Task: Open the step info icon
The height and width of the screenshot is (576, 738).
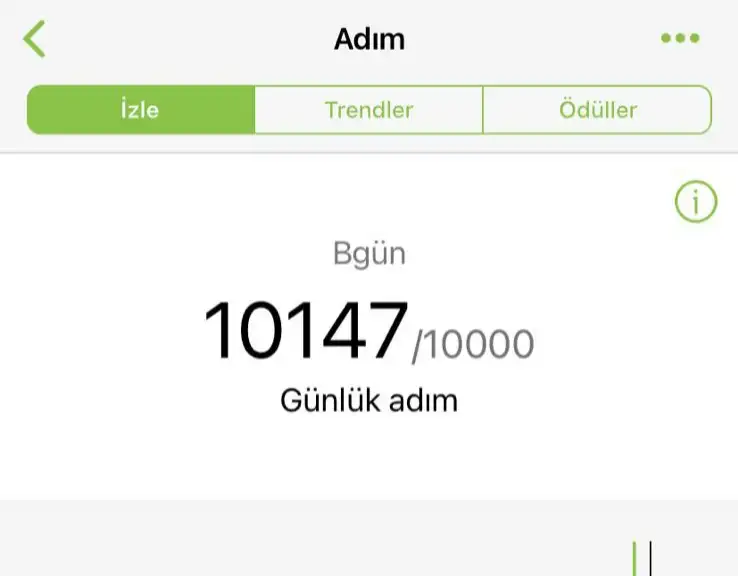Action: [696, 203]
